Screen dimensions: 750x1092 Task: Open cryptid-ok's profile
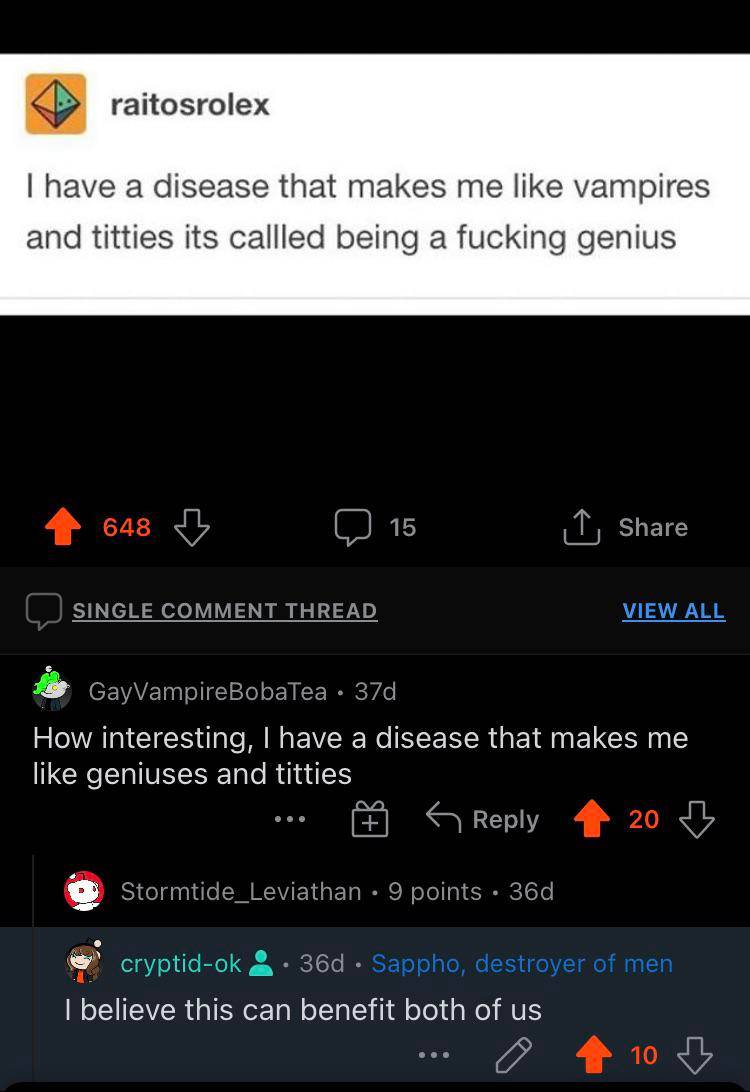(180, 963)
